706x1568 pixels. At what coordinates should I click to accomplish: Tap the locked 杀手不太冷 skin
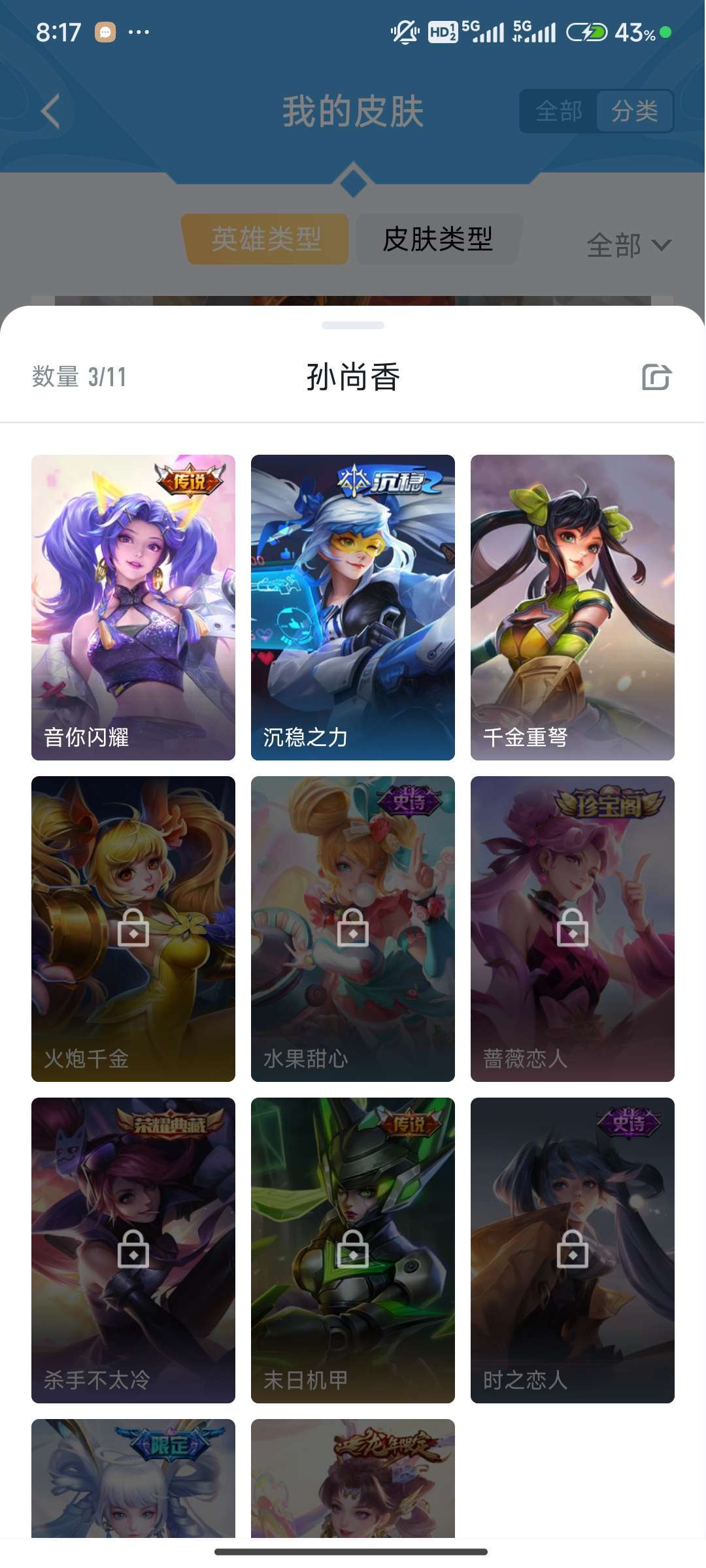coord(133,1250)
